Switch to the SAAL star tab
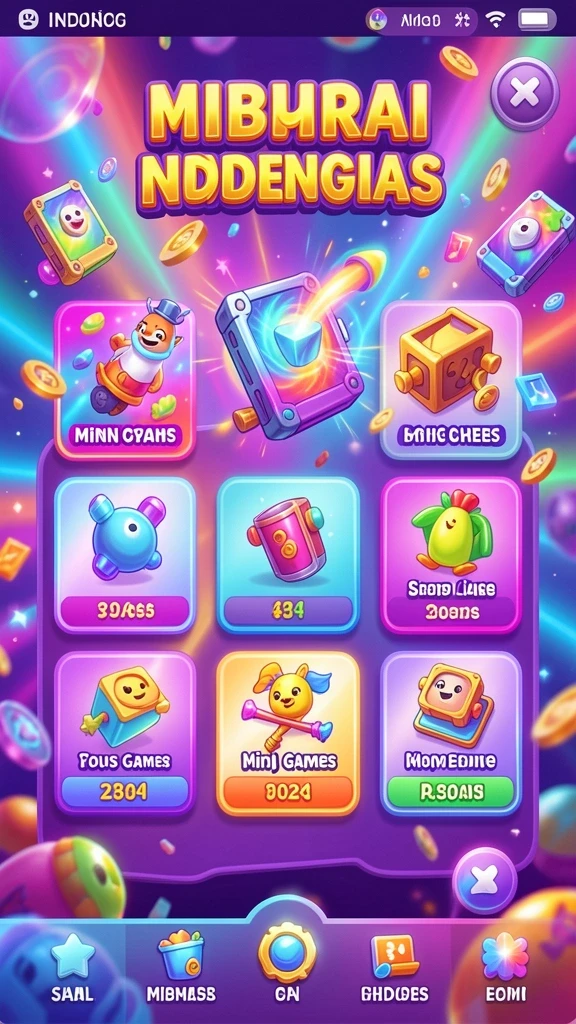This screenshot has height=1024, width=576. 72,968
